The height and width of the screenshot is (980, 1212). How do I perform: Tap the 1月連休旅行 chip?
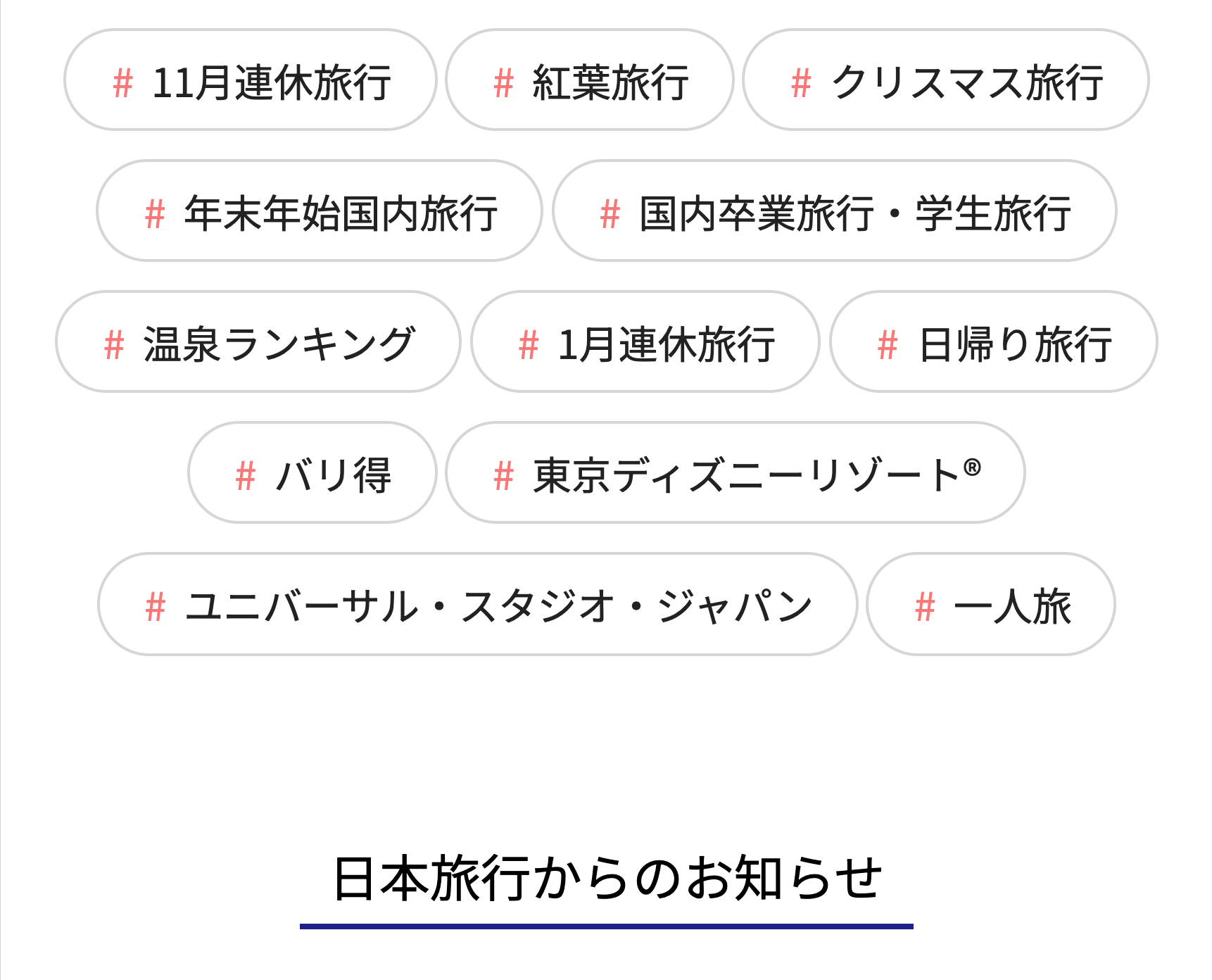tap(645, 342)
